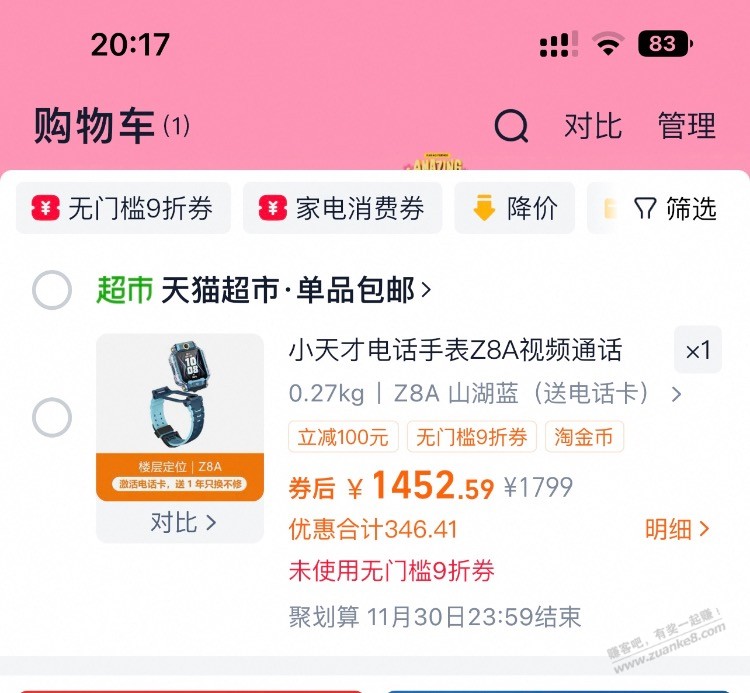Tap the 对比 button in header
The height and width of the screenshot is (693, 750).
(592, 127)
